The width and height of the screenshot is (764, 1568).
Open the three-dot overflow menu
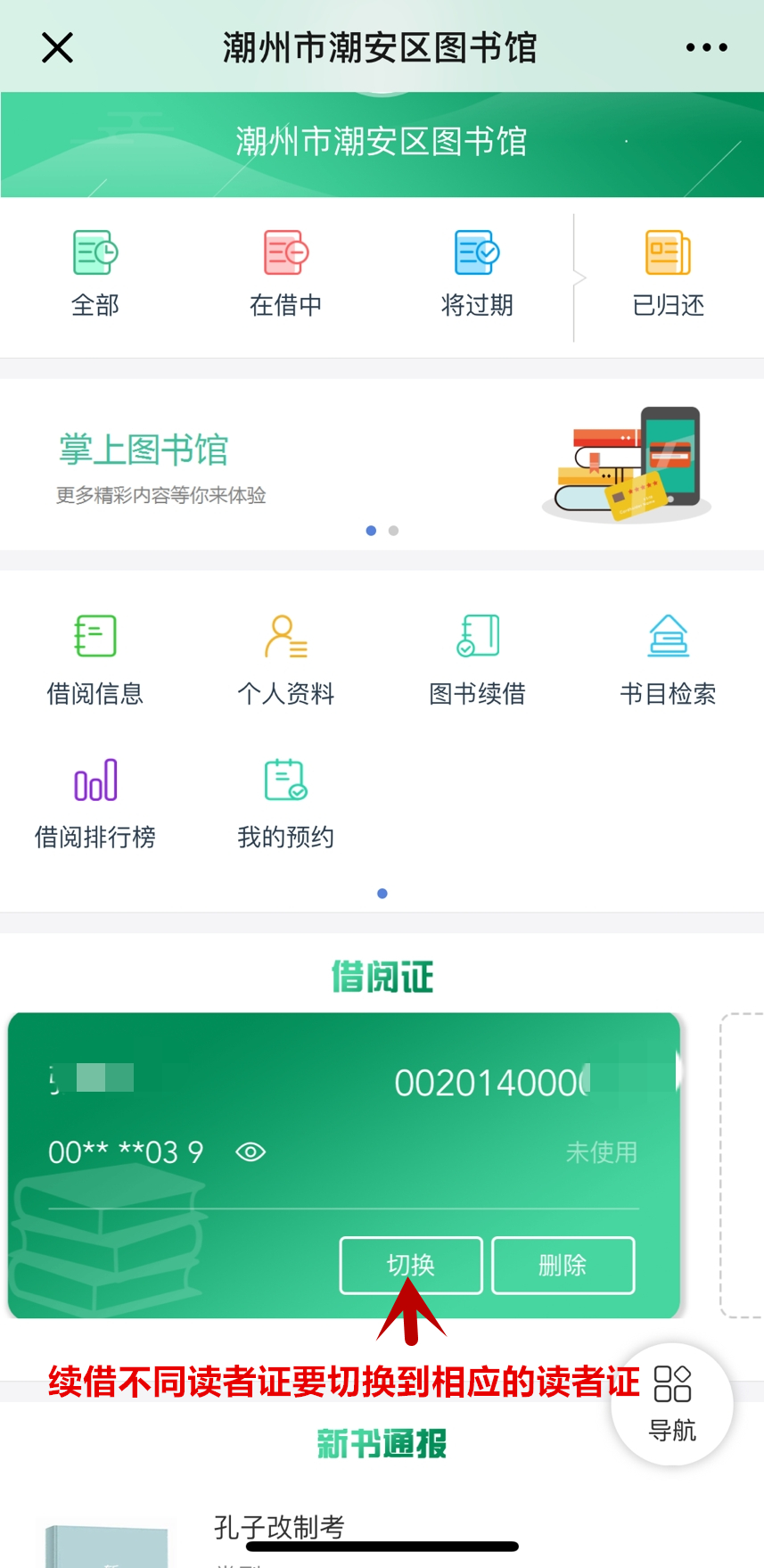coord(706,48)
